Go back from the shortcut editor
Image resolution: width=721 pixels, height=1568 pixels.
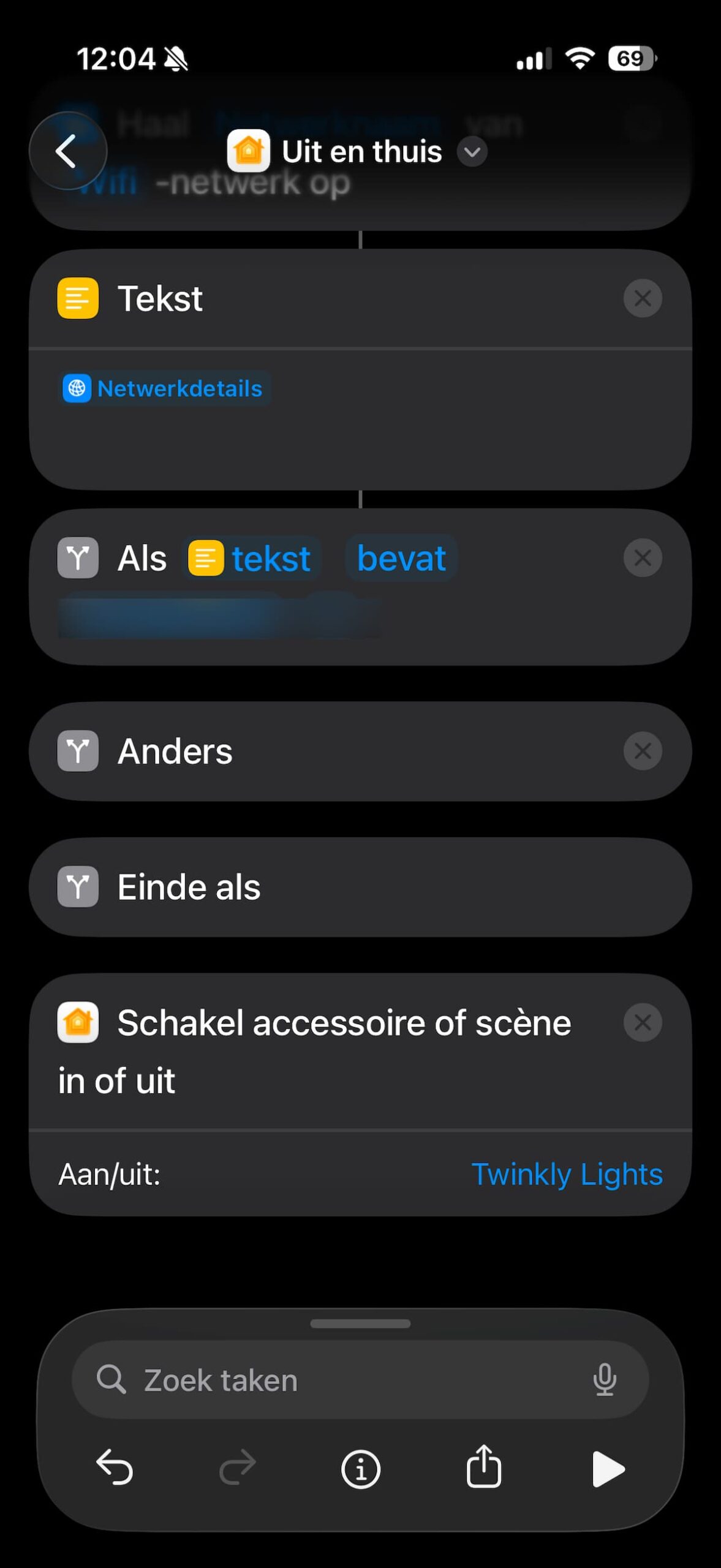pos(67,151)
